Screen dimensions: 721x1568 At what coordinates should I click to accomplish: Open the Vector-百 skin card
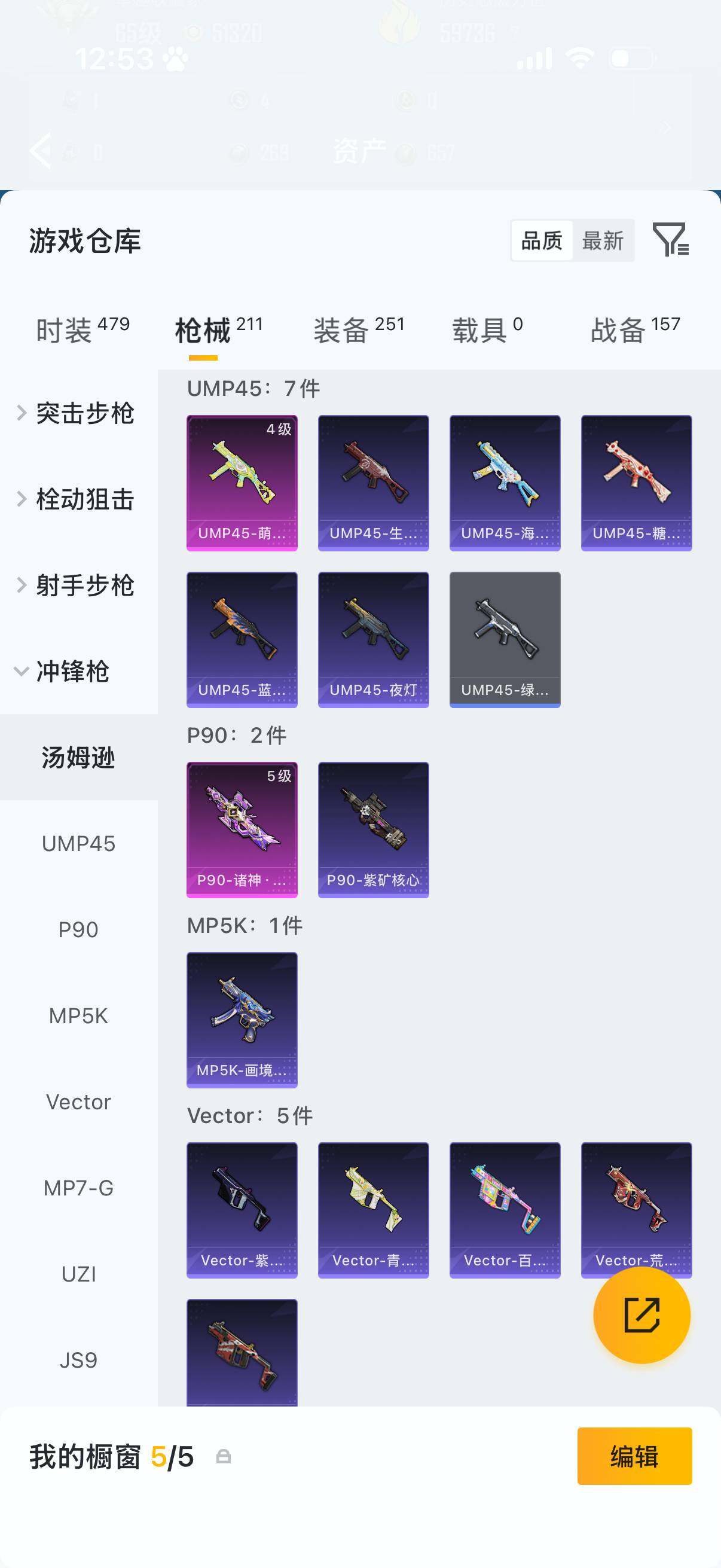click(x=505, y=1210)
